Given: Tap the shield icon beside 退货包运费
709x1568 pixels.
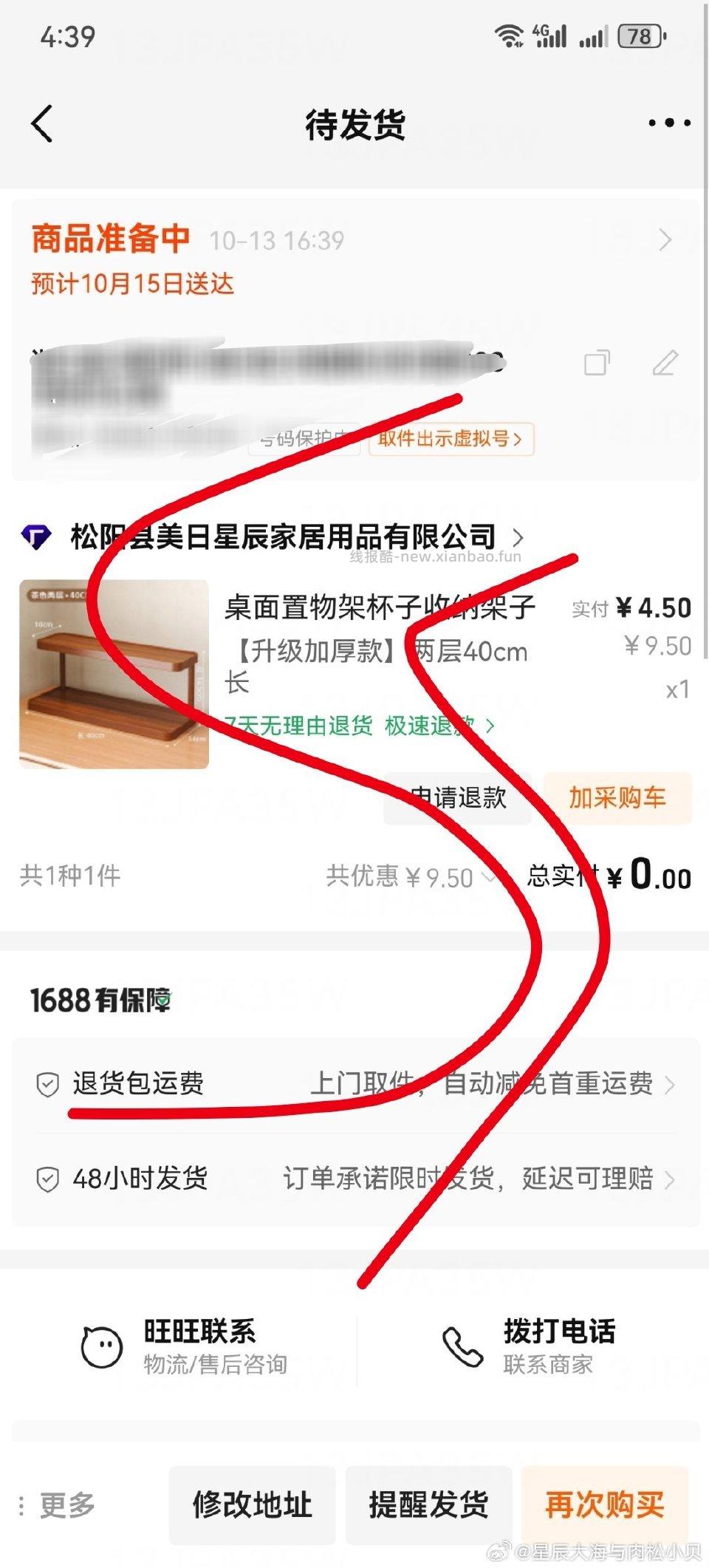Looking at the screenshot, I should [x=47, y=1085].
